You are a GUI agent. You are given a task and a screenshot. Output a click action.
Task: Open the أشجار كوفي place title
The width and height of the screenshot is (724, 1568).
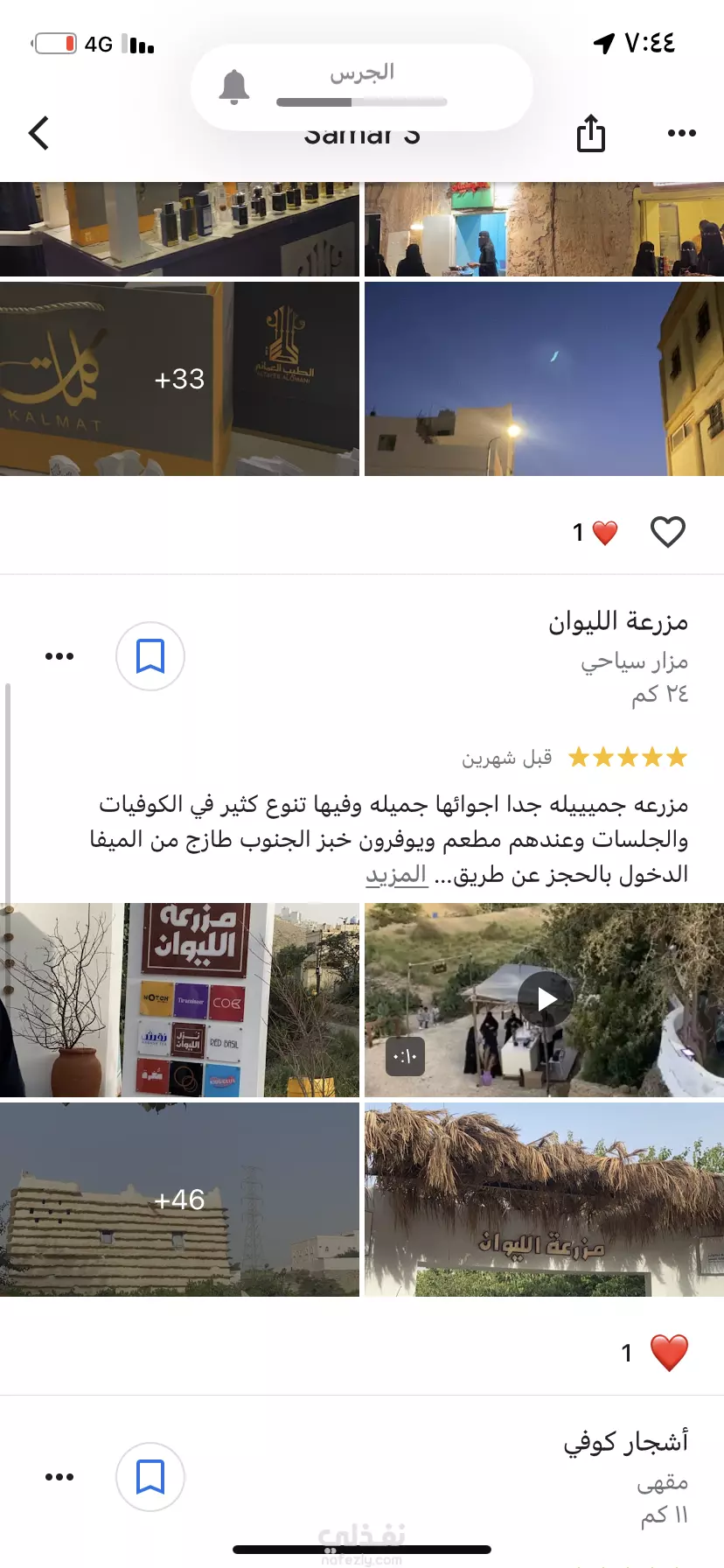tap(626, 1442)
